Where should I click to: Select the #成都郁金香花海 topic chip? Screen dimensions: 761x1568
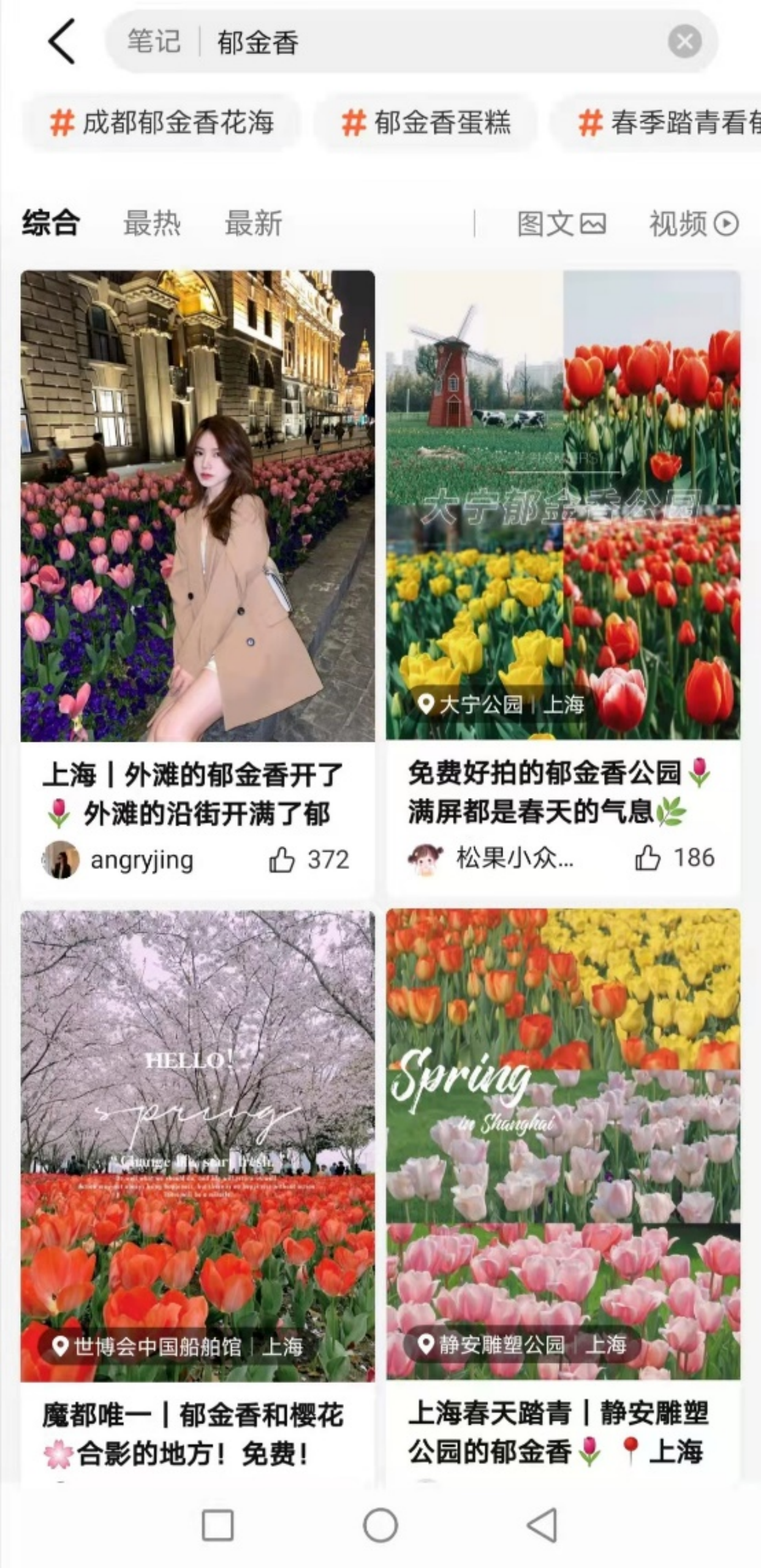pos(162,123)
